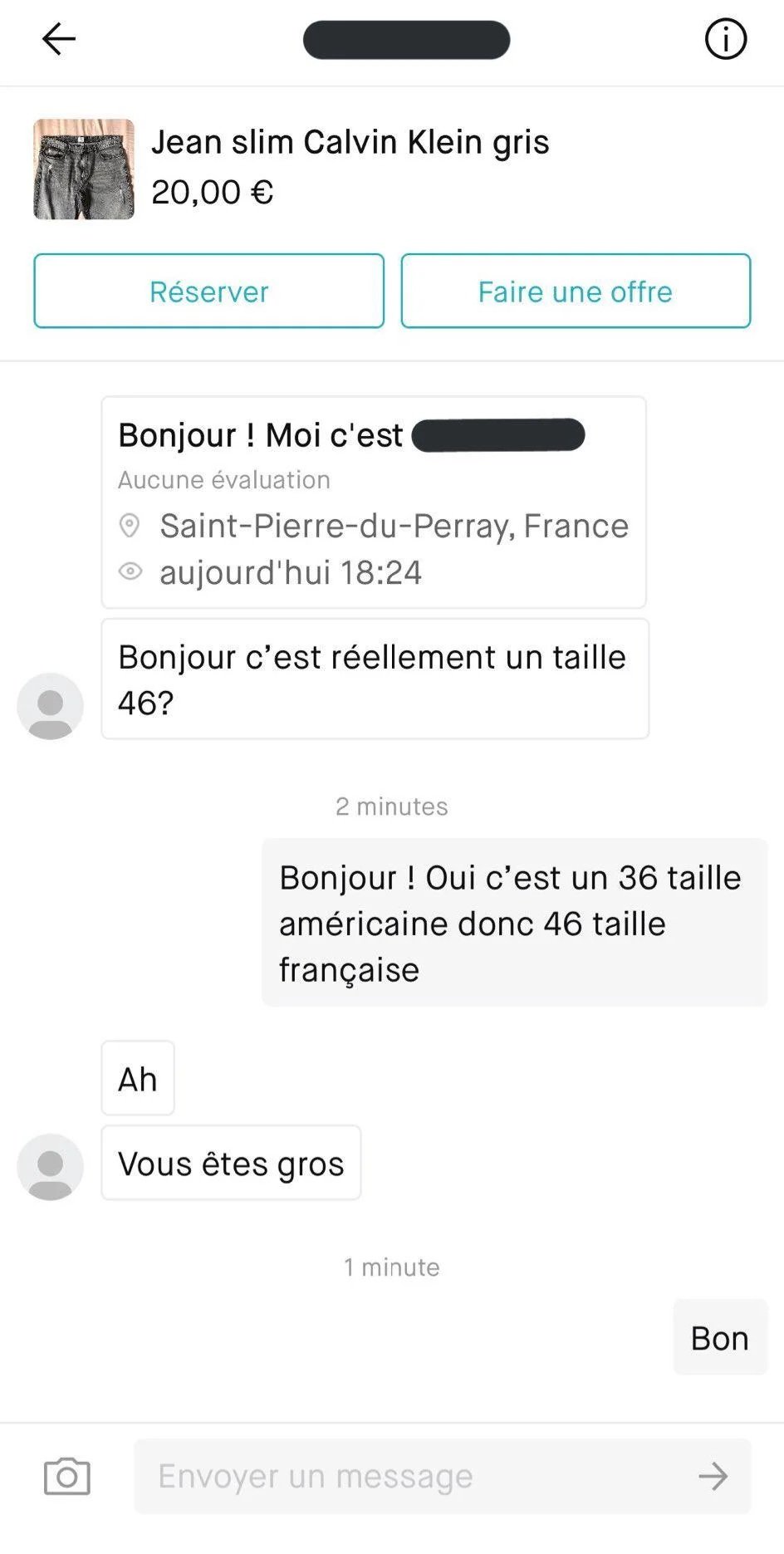Select the 20,00 € price label

coord(210,192)
